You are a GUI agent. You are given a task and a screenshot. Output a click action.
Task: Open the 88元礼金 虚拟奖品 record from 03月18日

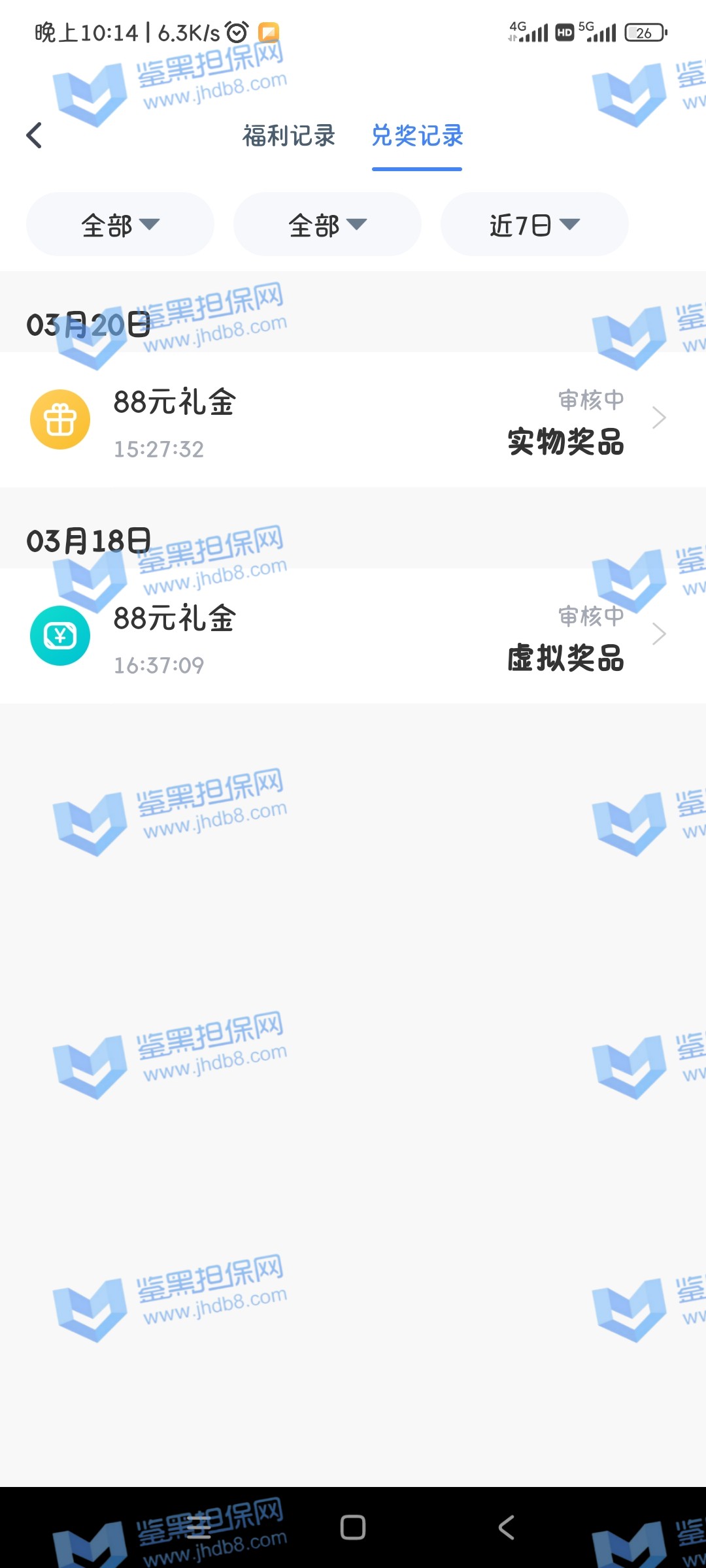353,636
